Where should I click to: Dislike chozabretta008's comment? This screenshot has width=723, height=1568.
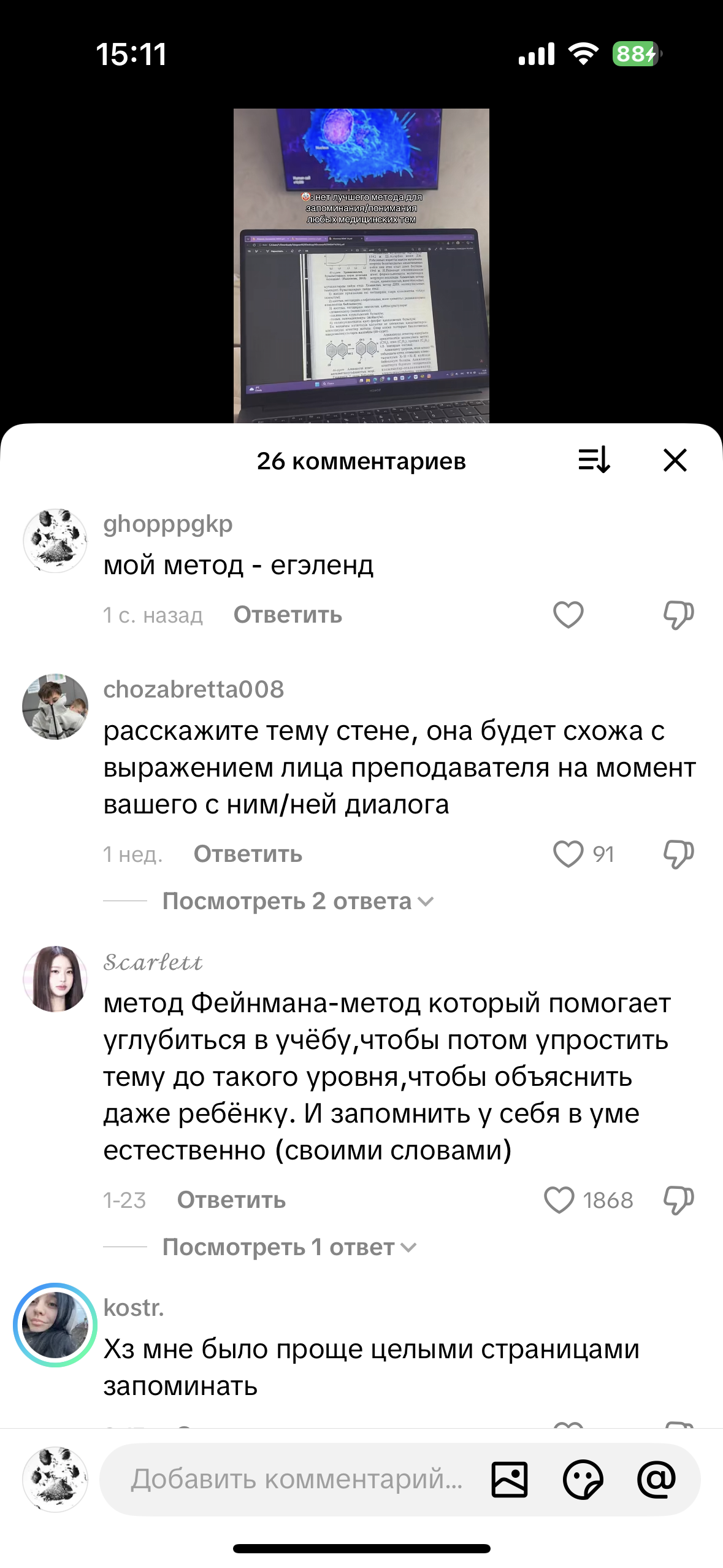(x=678, y=854)
